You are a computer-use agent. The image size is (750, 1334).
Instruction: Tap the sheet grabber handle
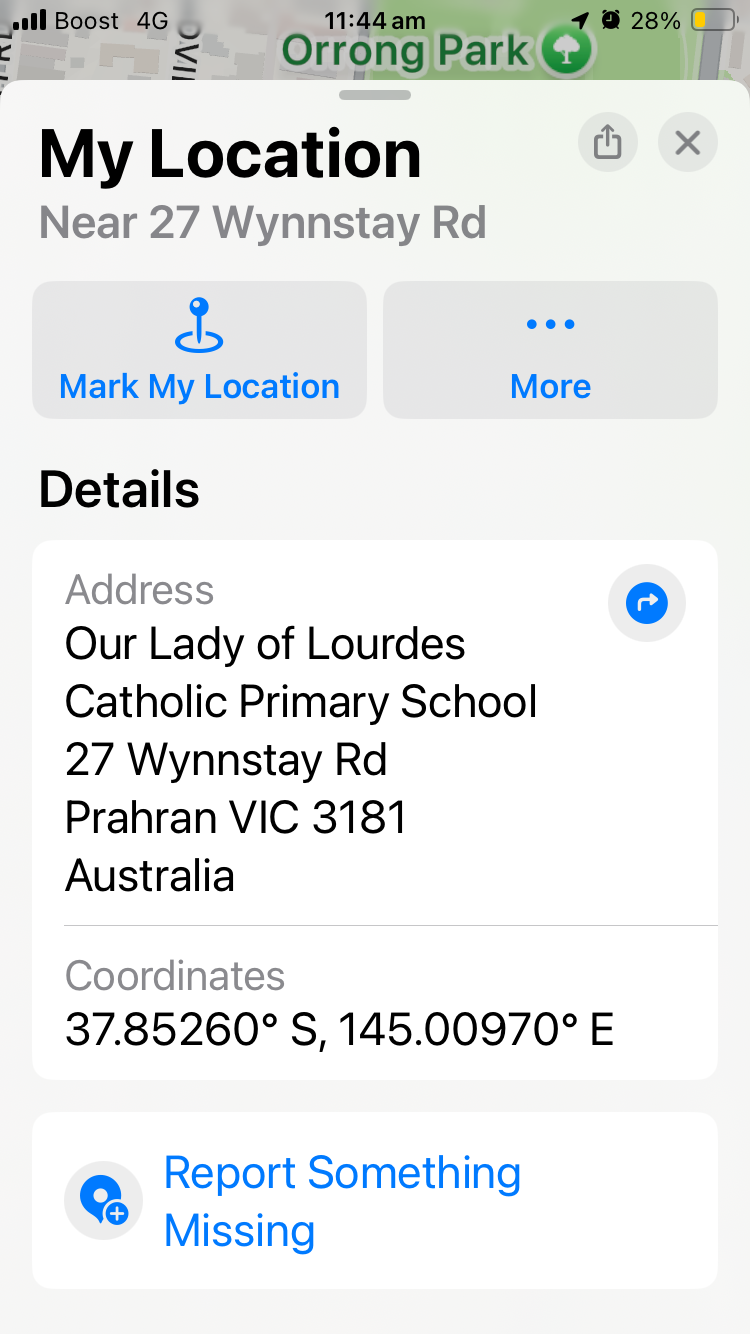point(375,95)
